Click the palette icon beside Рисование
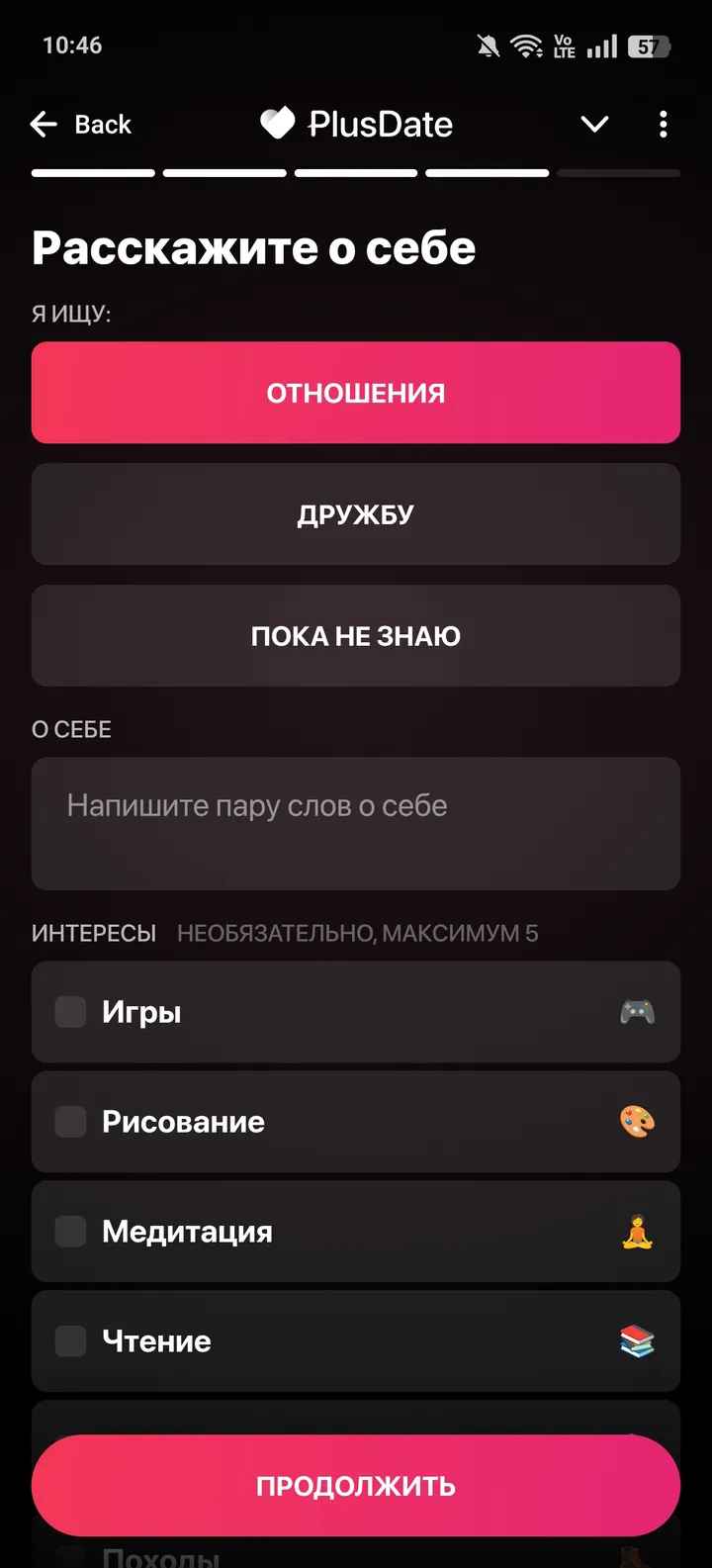The image size is (712, 1568). [x=637, y=1121]
